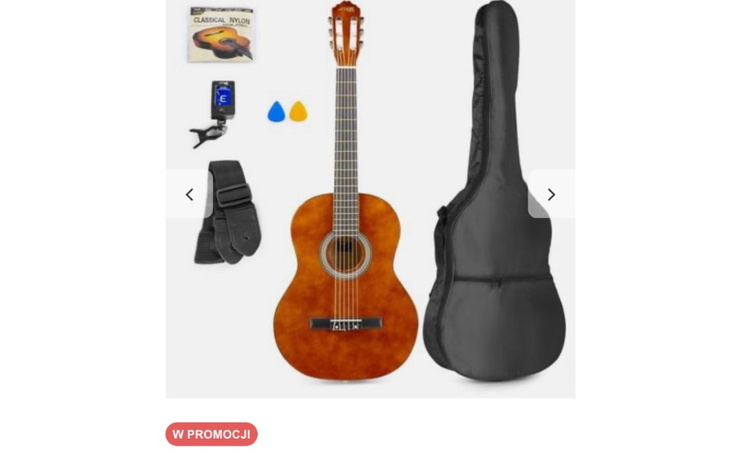Go to the previous product image
730x456 pixels.
point(189,195)
